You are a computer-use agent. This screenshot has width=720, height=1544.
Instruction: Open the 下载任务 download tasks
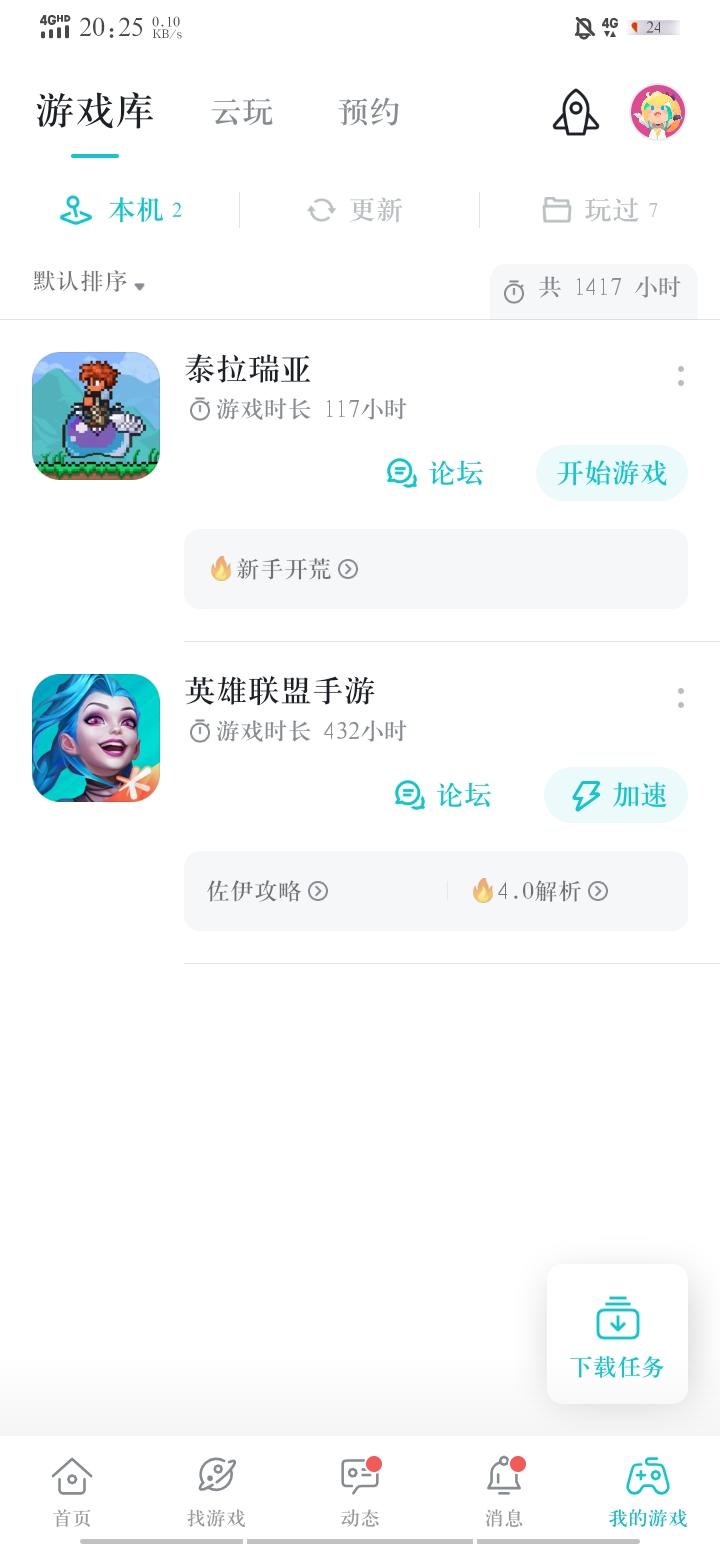pos(617,1334)
